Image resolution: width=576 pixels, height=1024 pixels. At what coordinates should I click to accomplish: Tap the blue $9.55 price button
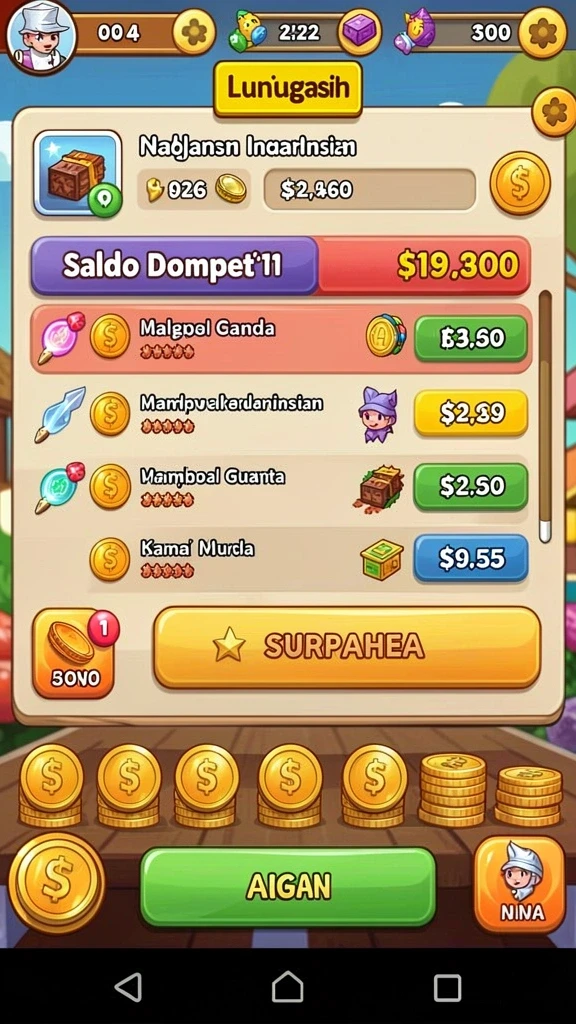pyautogui.click(x=471, y=558)
